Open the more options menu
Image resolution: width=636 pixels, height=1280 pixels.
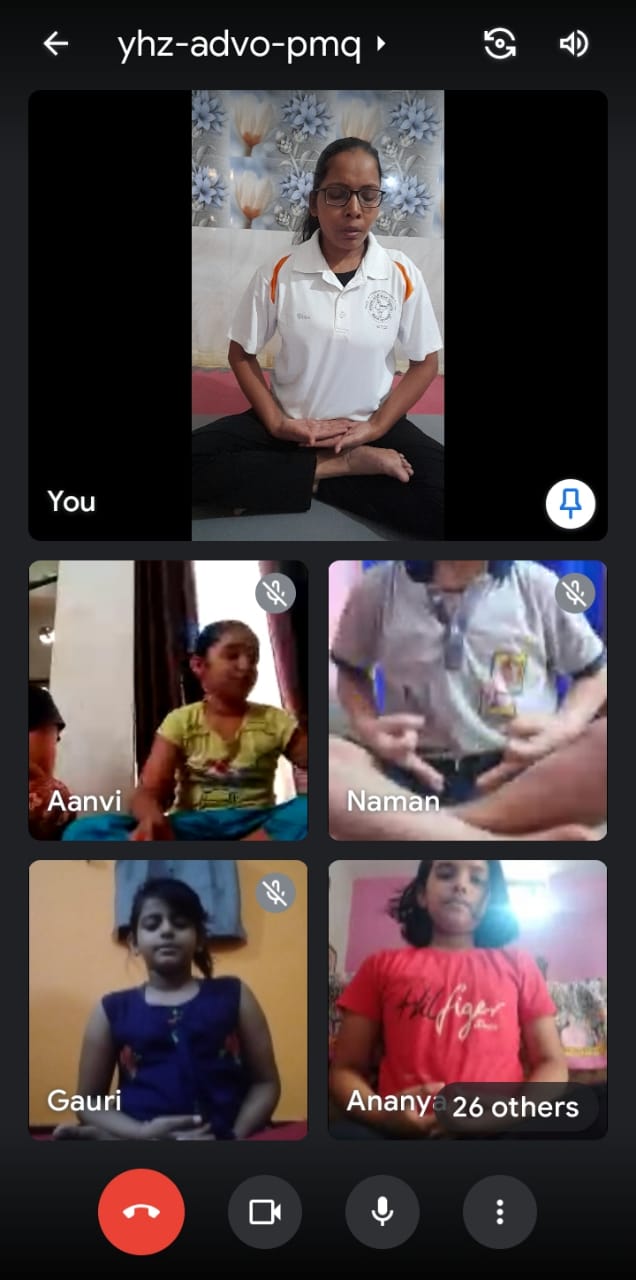point(499,1212)
